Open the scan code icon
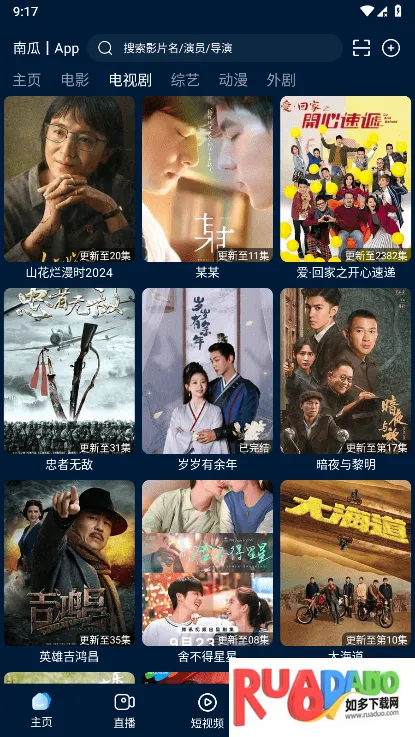 click(361, 48)
